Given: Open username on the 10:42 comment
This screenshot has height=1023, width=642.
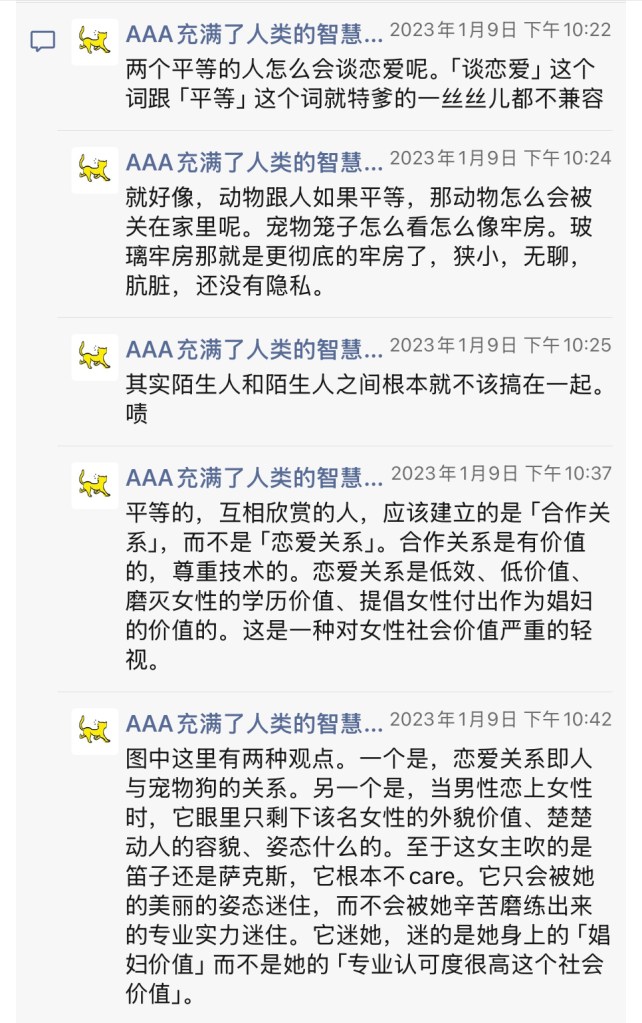Looking at the screenshot, I should [254, 724].
